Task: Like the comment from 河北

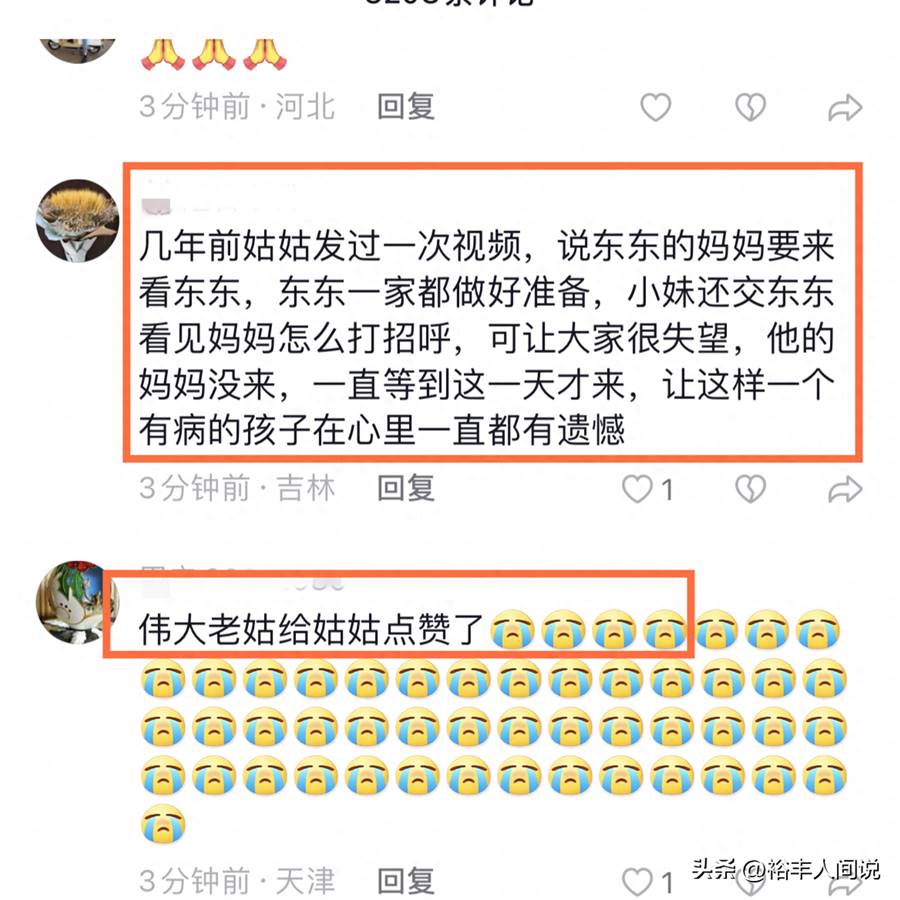Action: (x=656, y=106)
